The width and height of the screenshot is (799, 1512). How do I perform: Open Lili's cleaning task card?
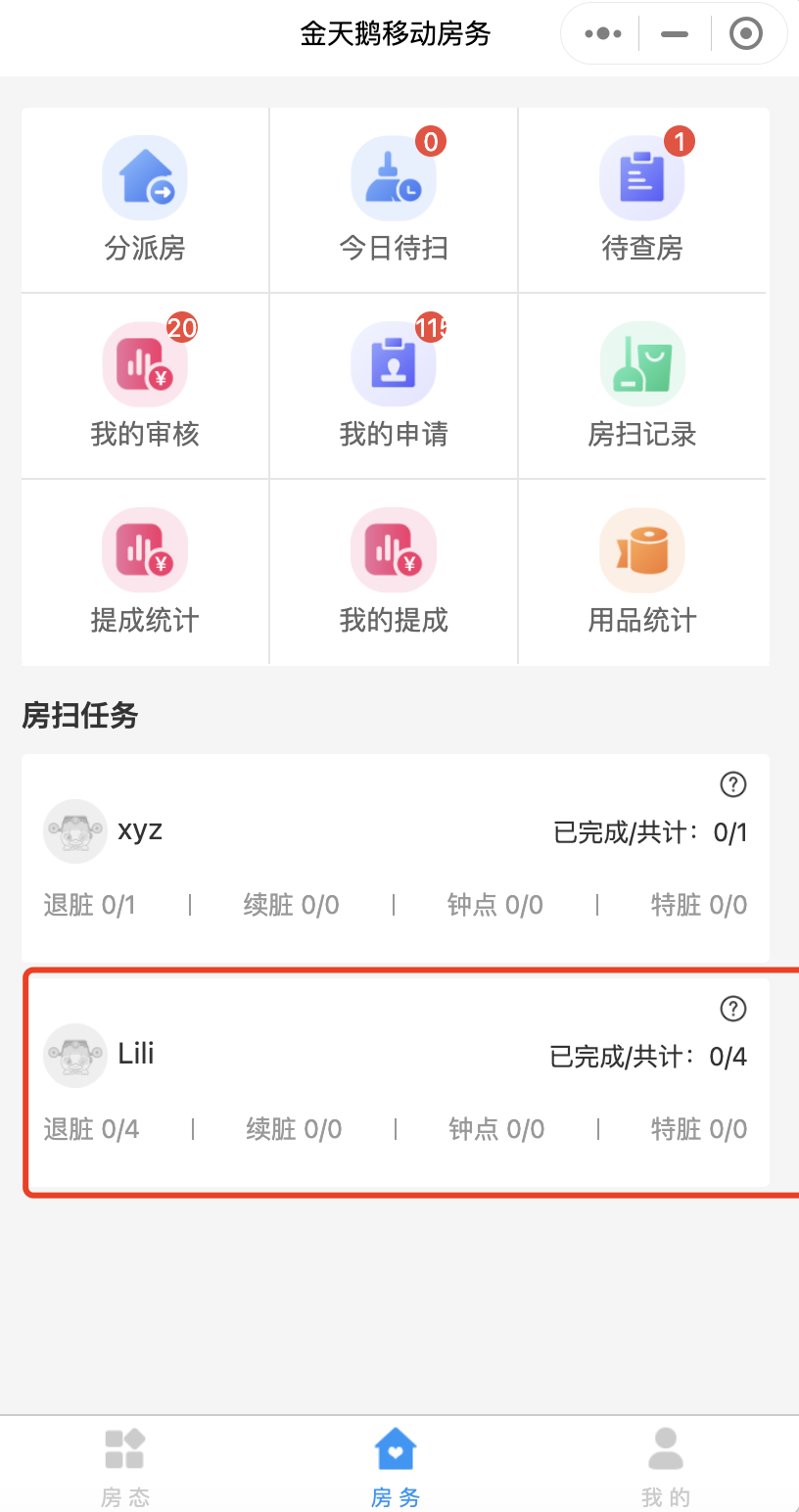click(396, 1082)
